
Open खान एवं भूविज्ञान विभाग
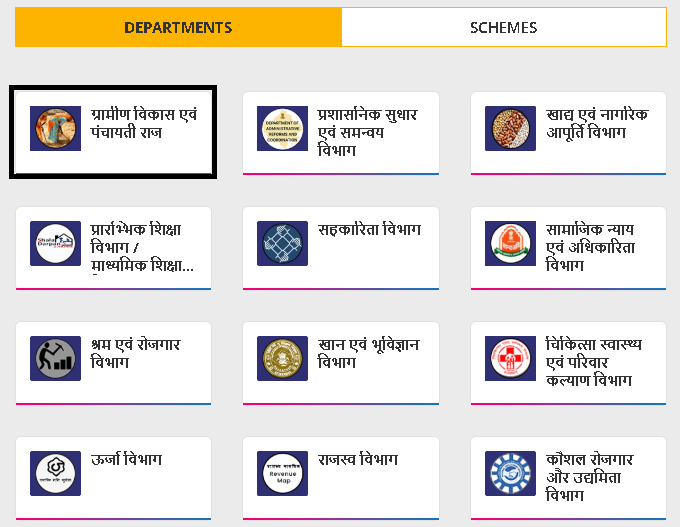(341, 362)
